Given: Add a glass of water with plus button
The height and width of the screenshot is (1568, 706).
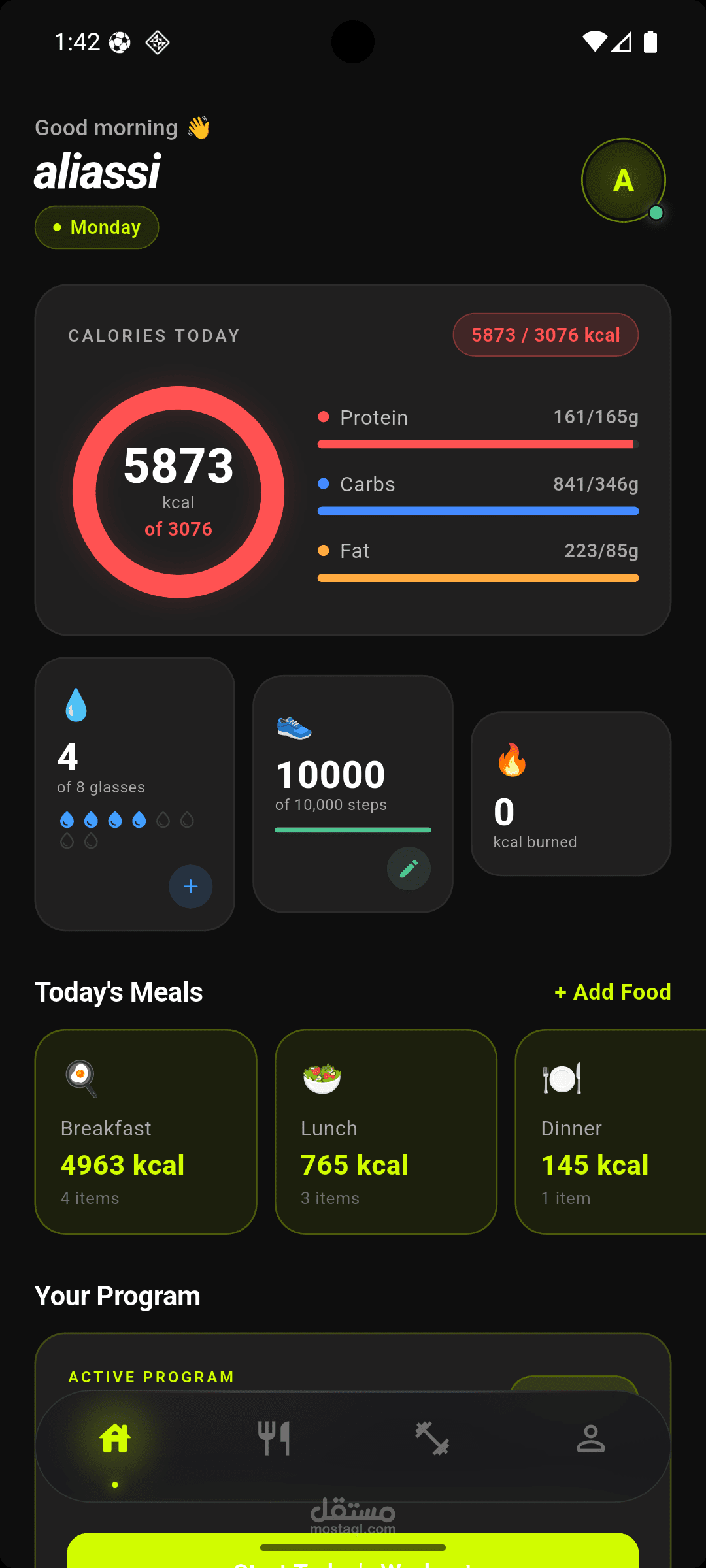Looking at the screenshot, I should point(190,887).
